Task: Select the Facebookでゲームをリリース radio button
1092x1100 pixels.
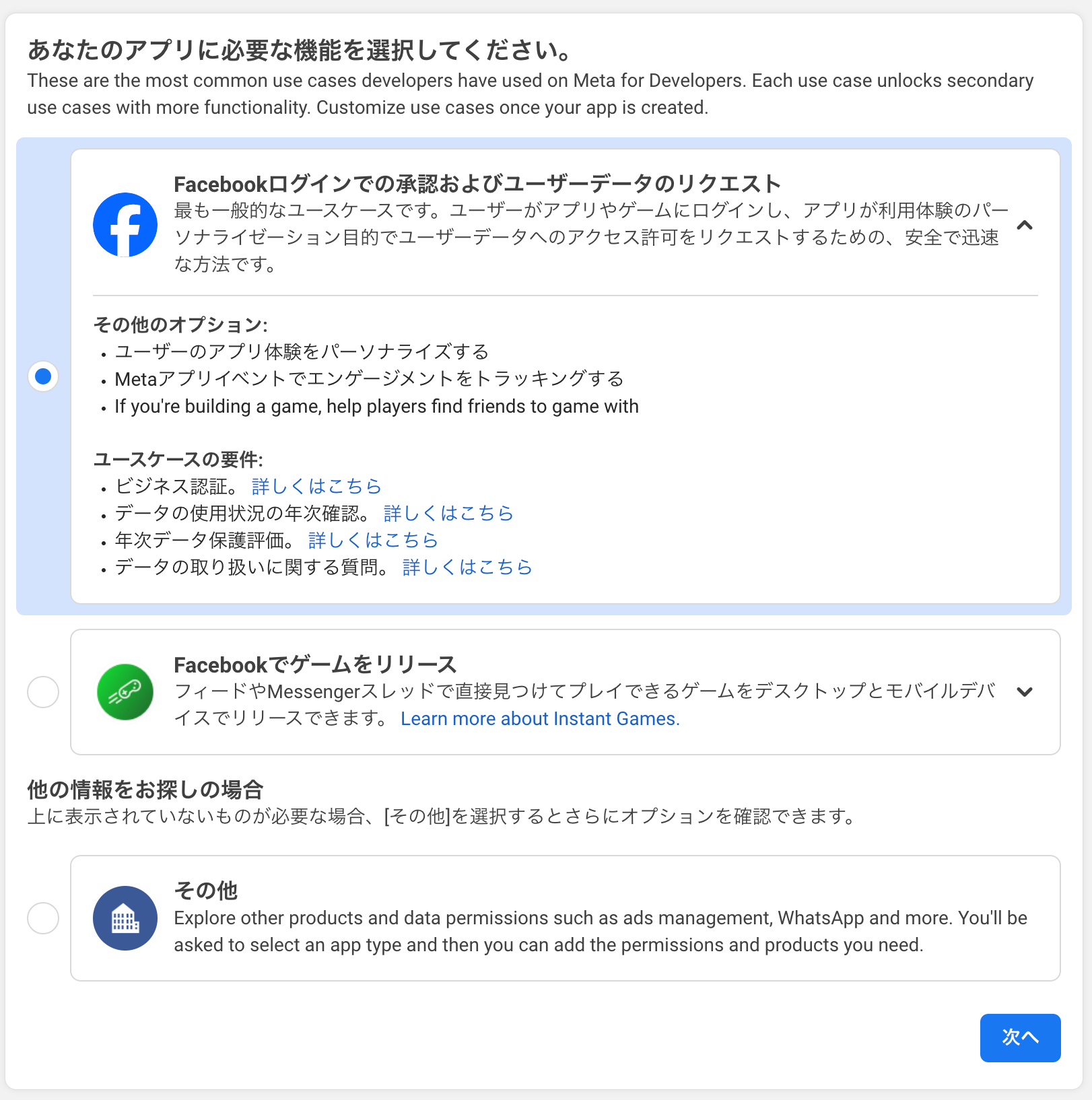Action: point(43,692)
